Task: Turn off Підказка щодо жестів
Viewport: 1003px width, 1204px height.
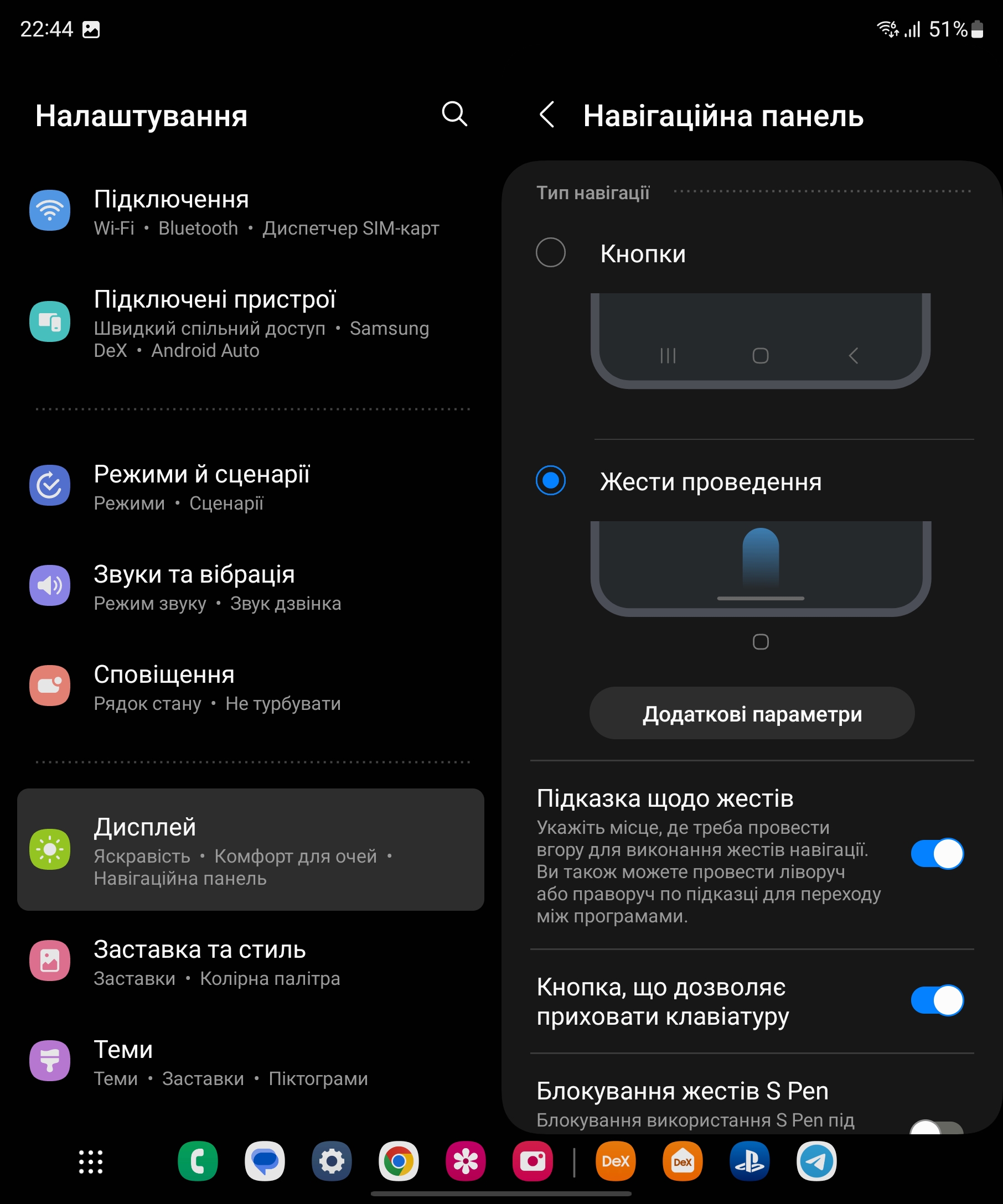Action: point(937,854)
